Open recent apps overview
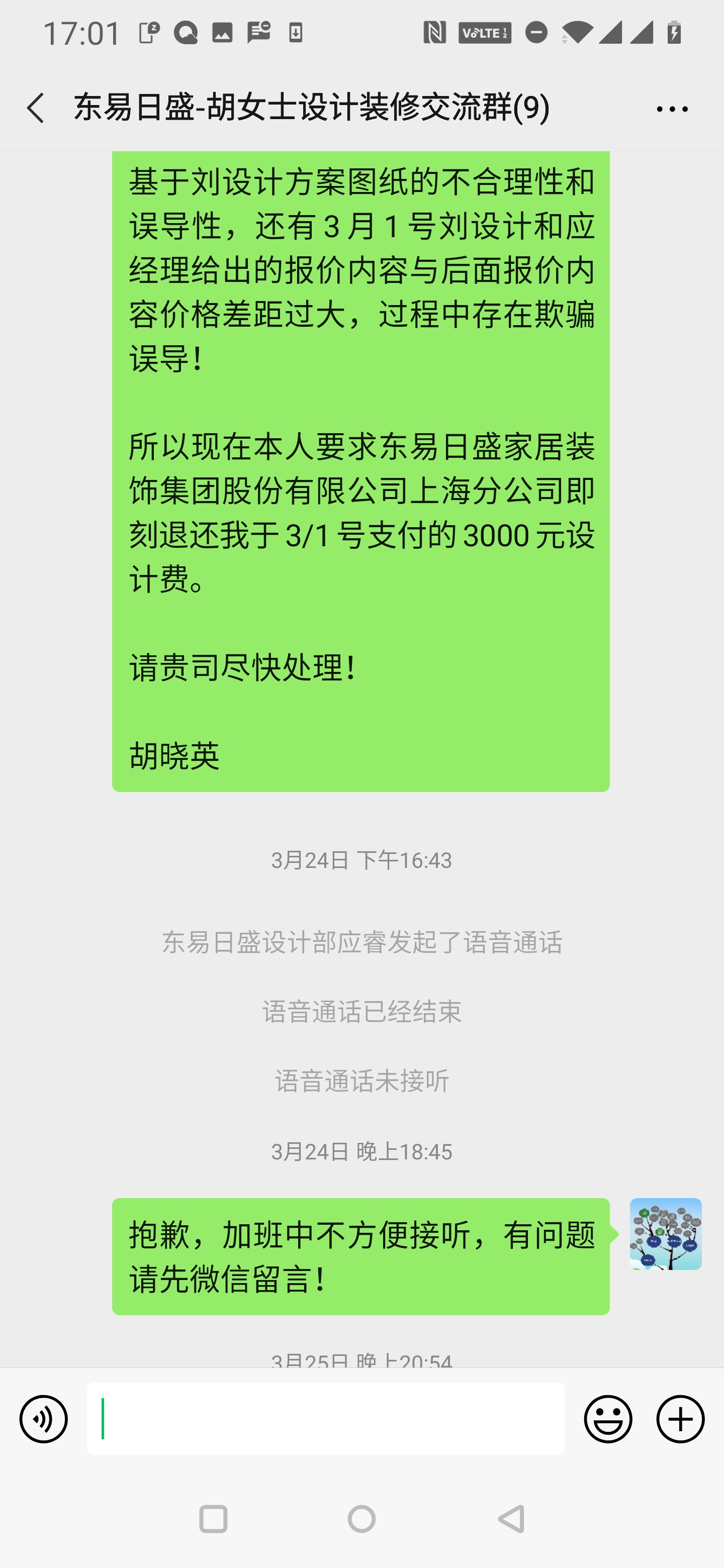This screenshot has width=724, height=1568. [214, 1519]
